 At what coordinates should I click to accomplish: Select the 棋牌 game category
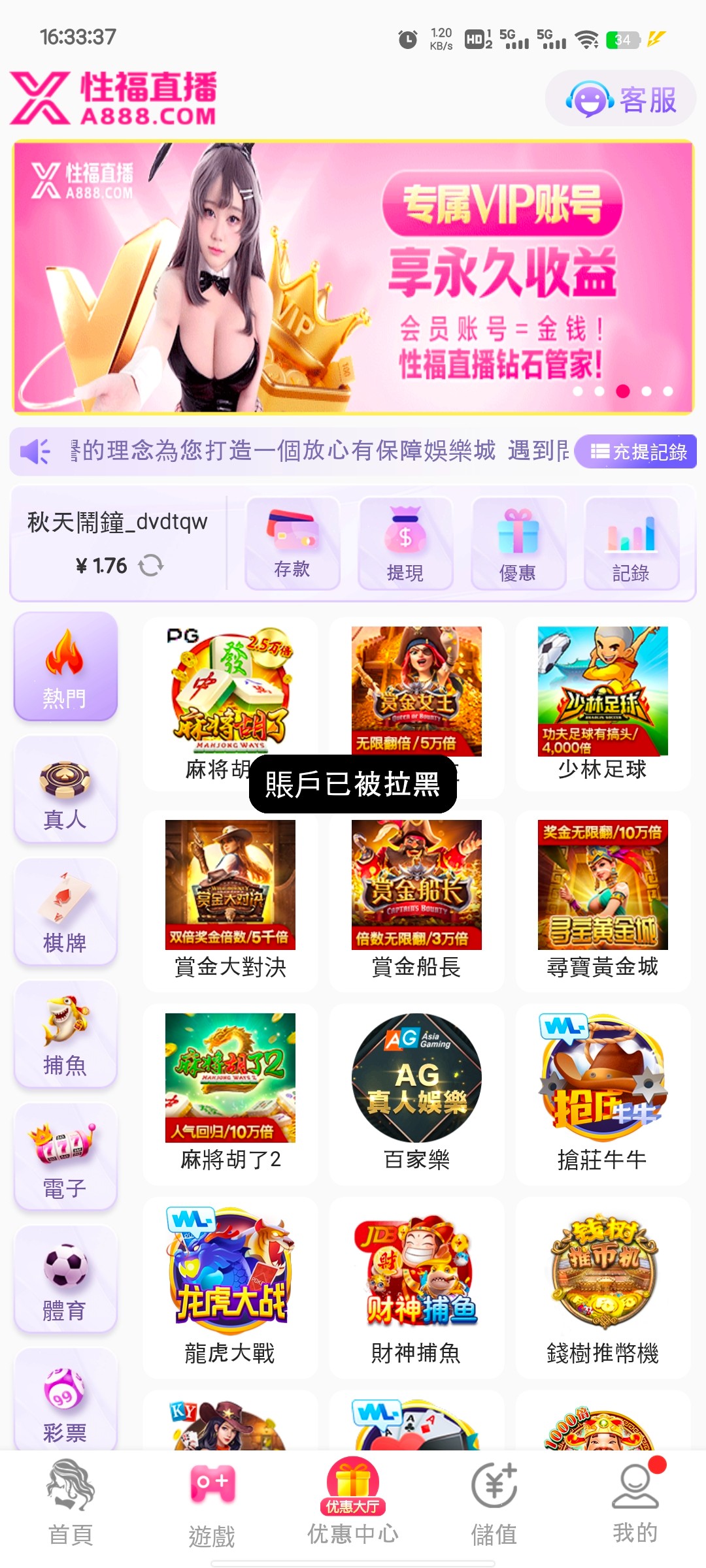[x=65, y=911]
